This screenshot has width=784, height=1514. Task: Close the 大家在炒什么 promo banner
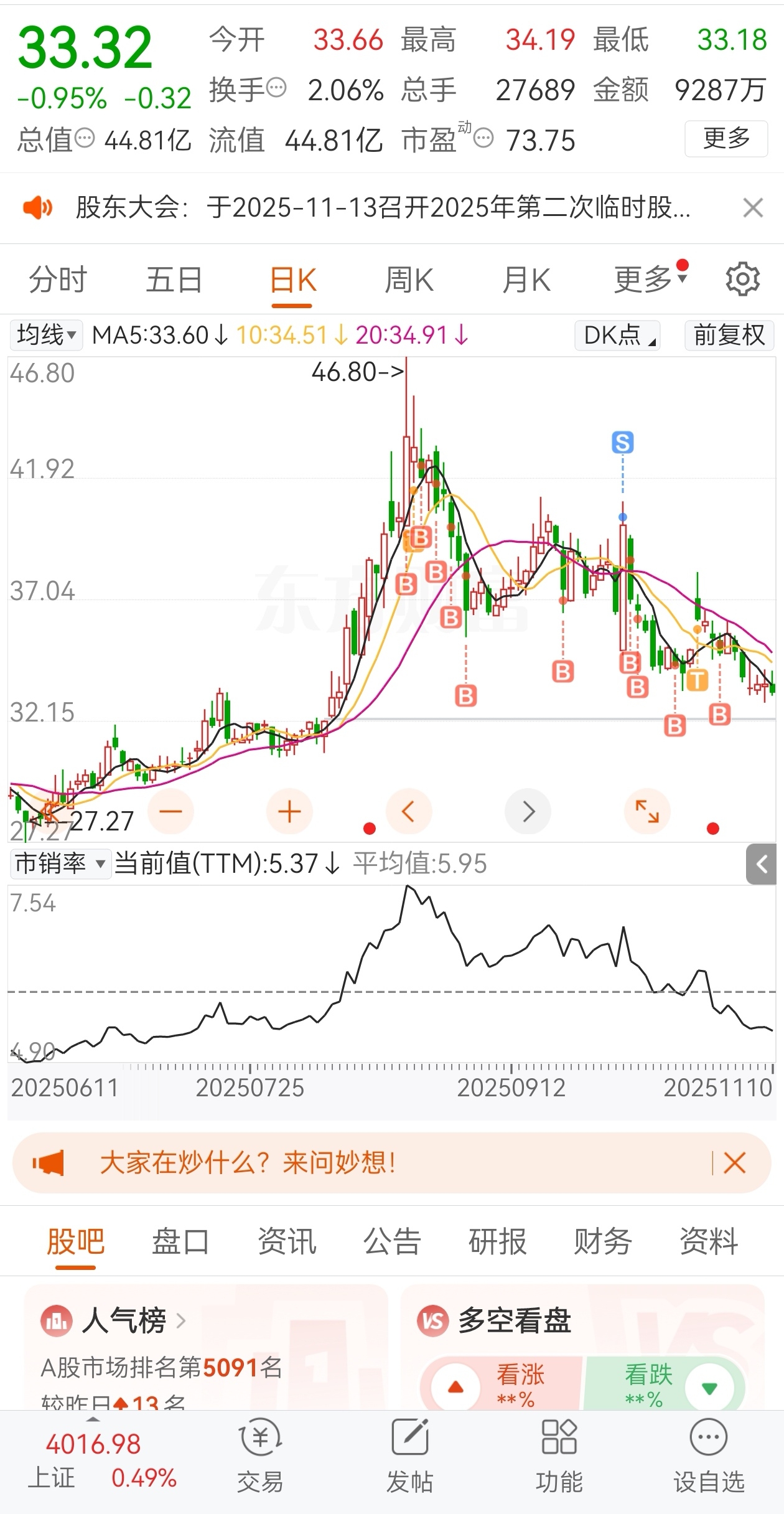point(735,1162)
